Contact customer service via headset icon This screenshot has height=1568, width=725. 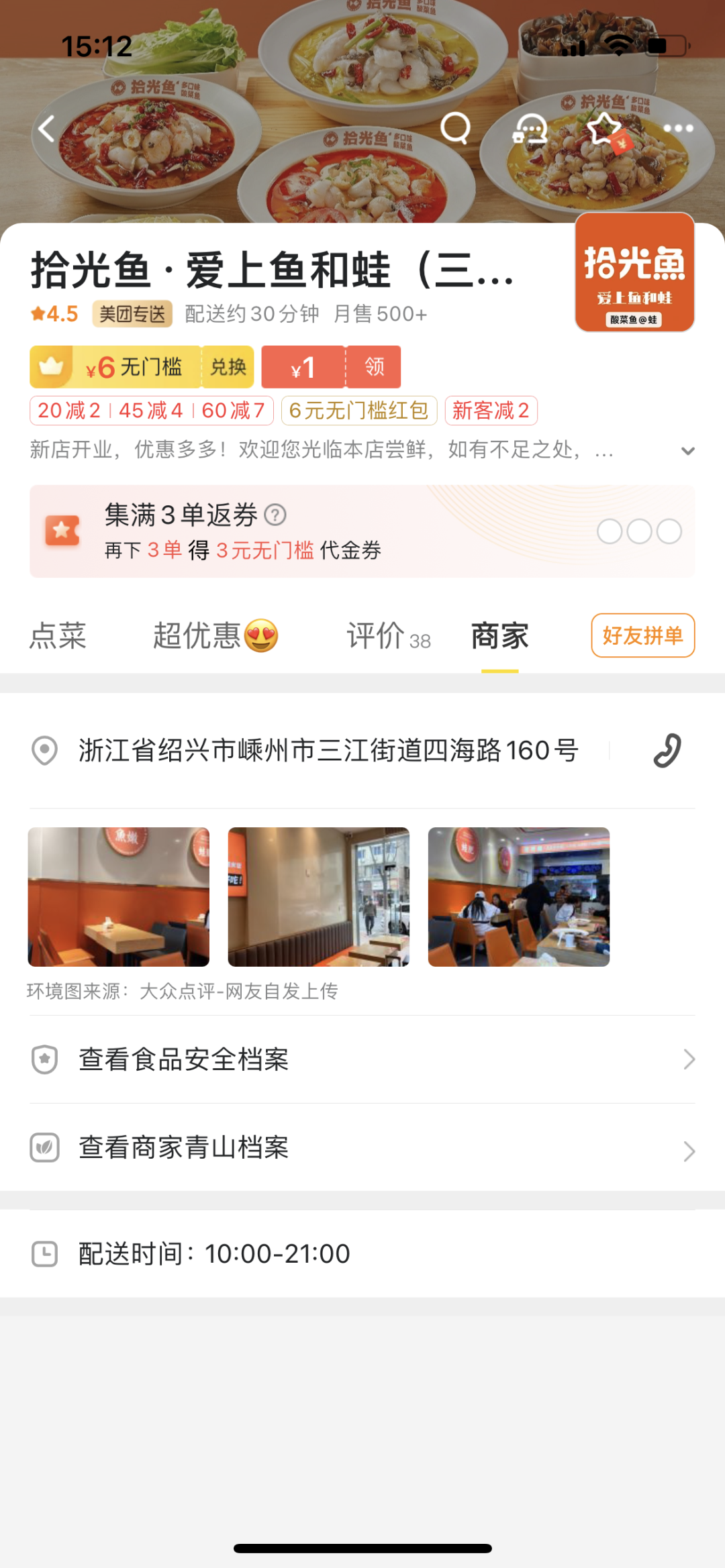point(530,127)
